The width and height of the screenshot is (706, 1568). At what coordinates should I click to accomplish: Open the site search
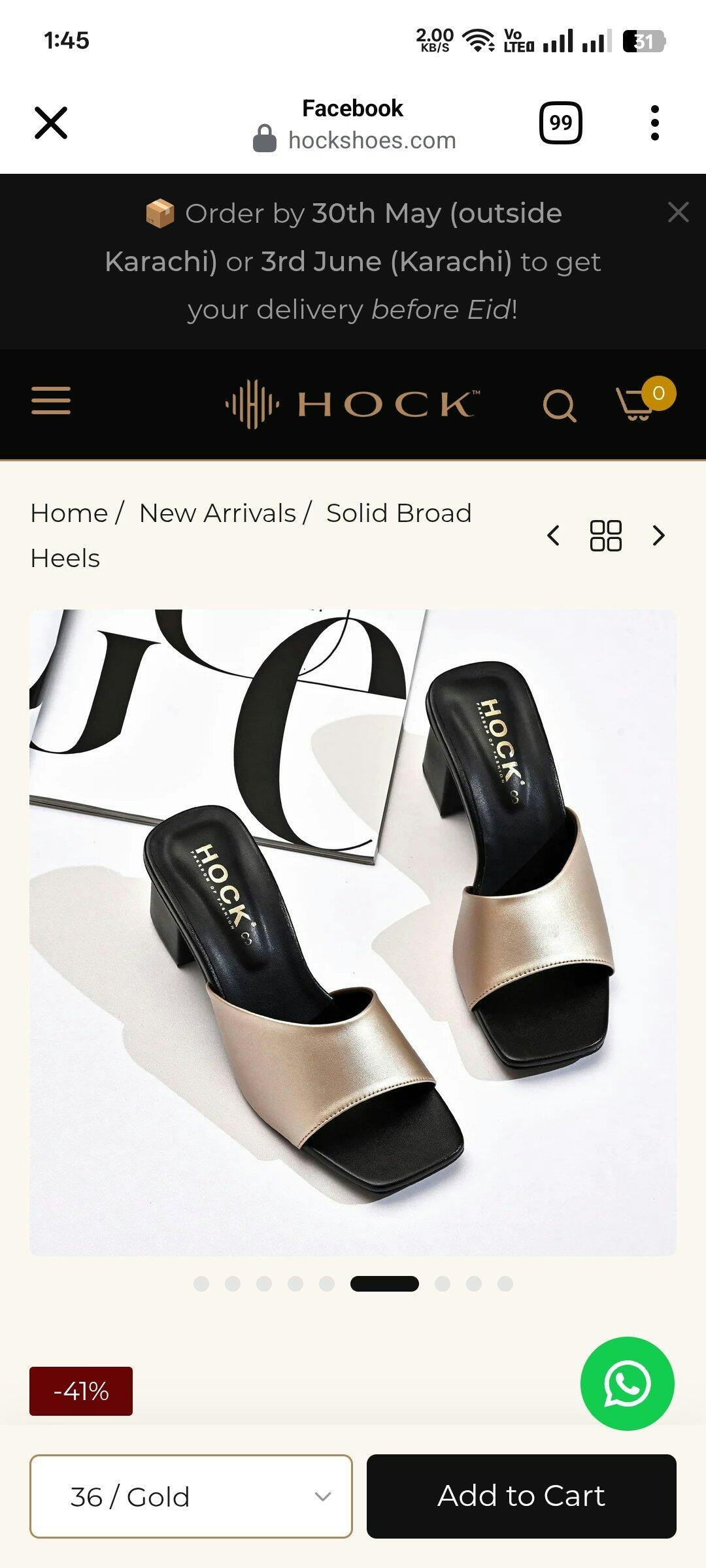[560, 405]
